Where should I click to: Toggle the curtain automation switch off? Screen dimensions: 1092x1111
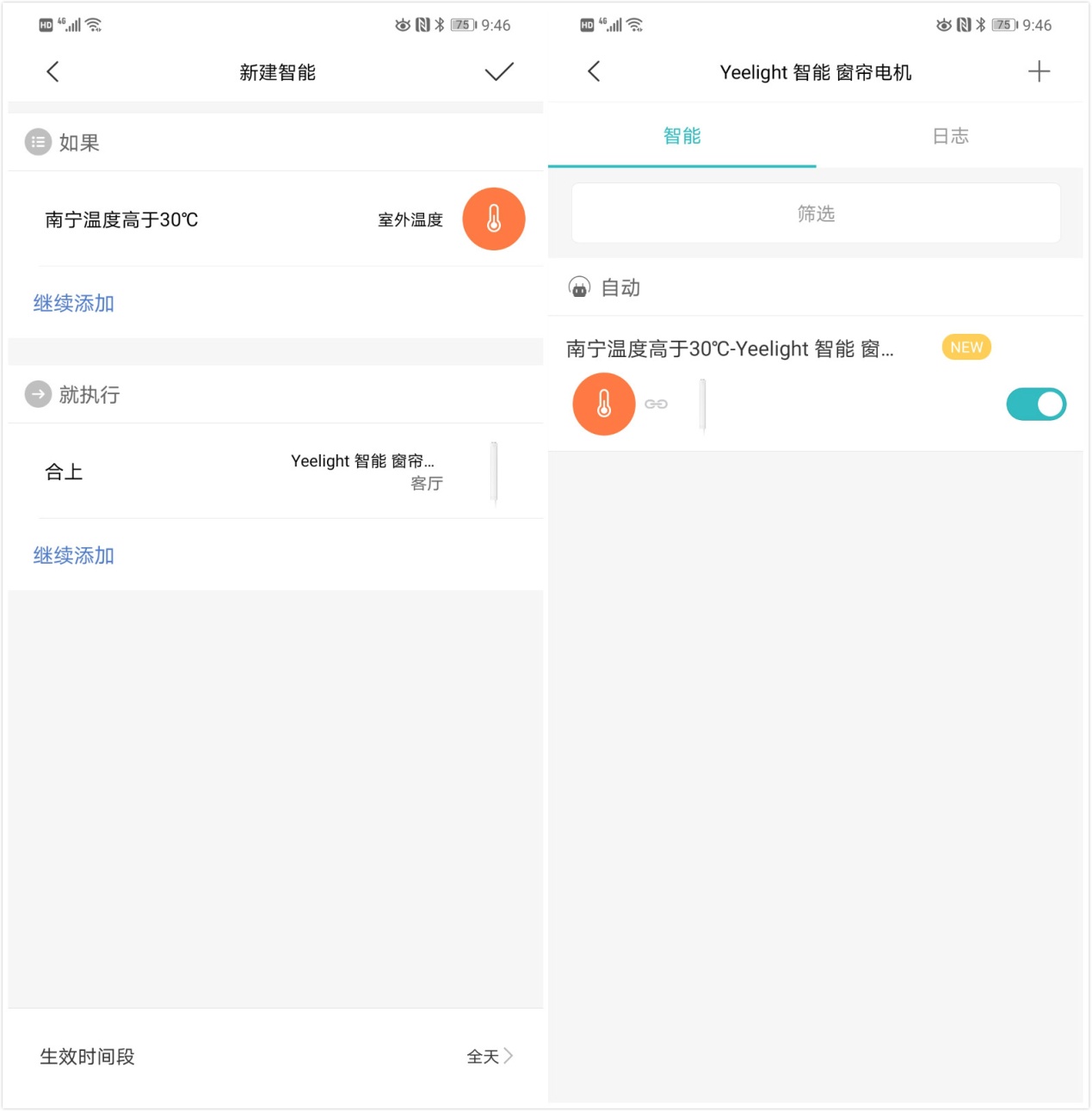click(x=1036, y=404)
